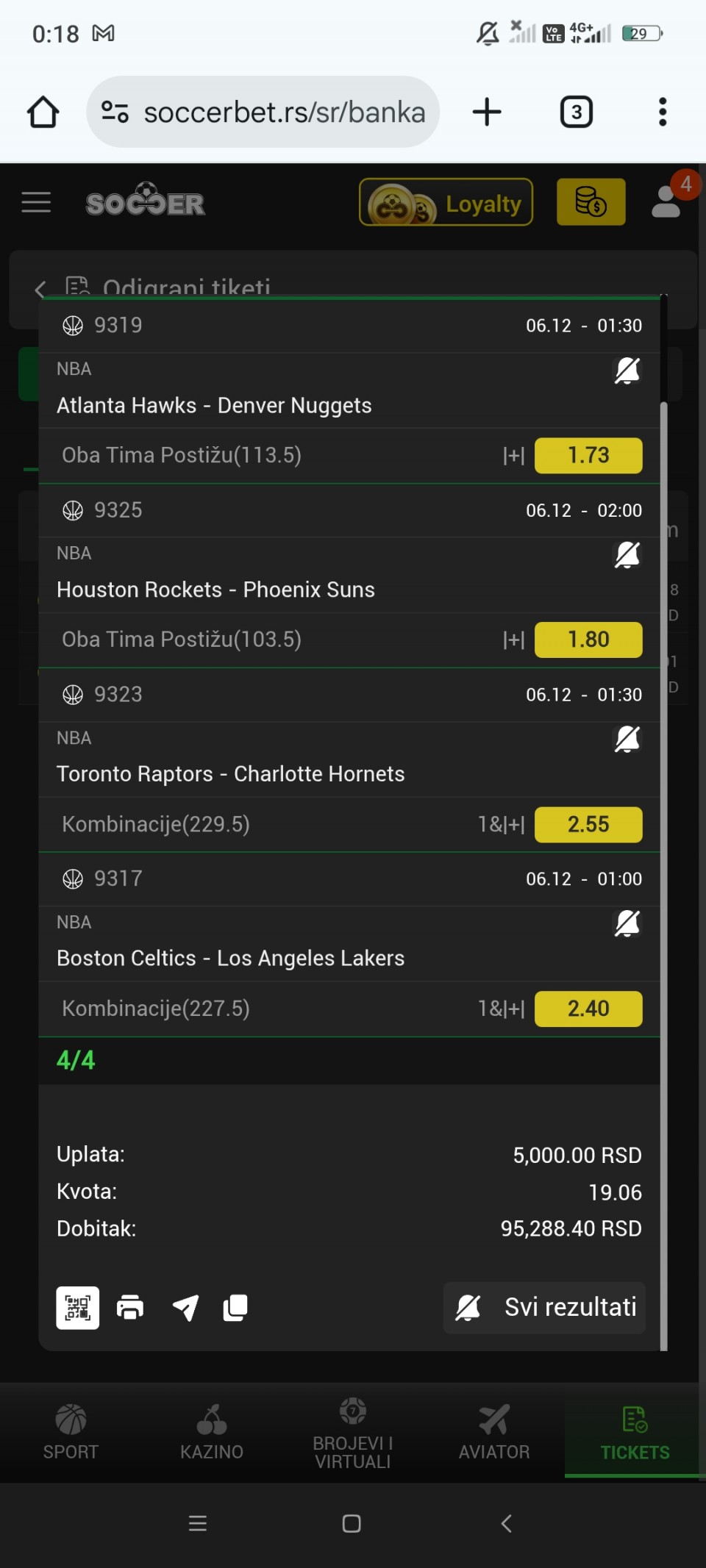Switch to the Kazino tab
This screenshot has width=706, height=1568.
coord(212,1432)
